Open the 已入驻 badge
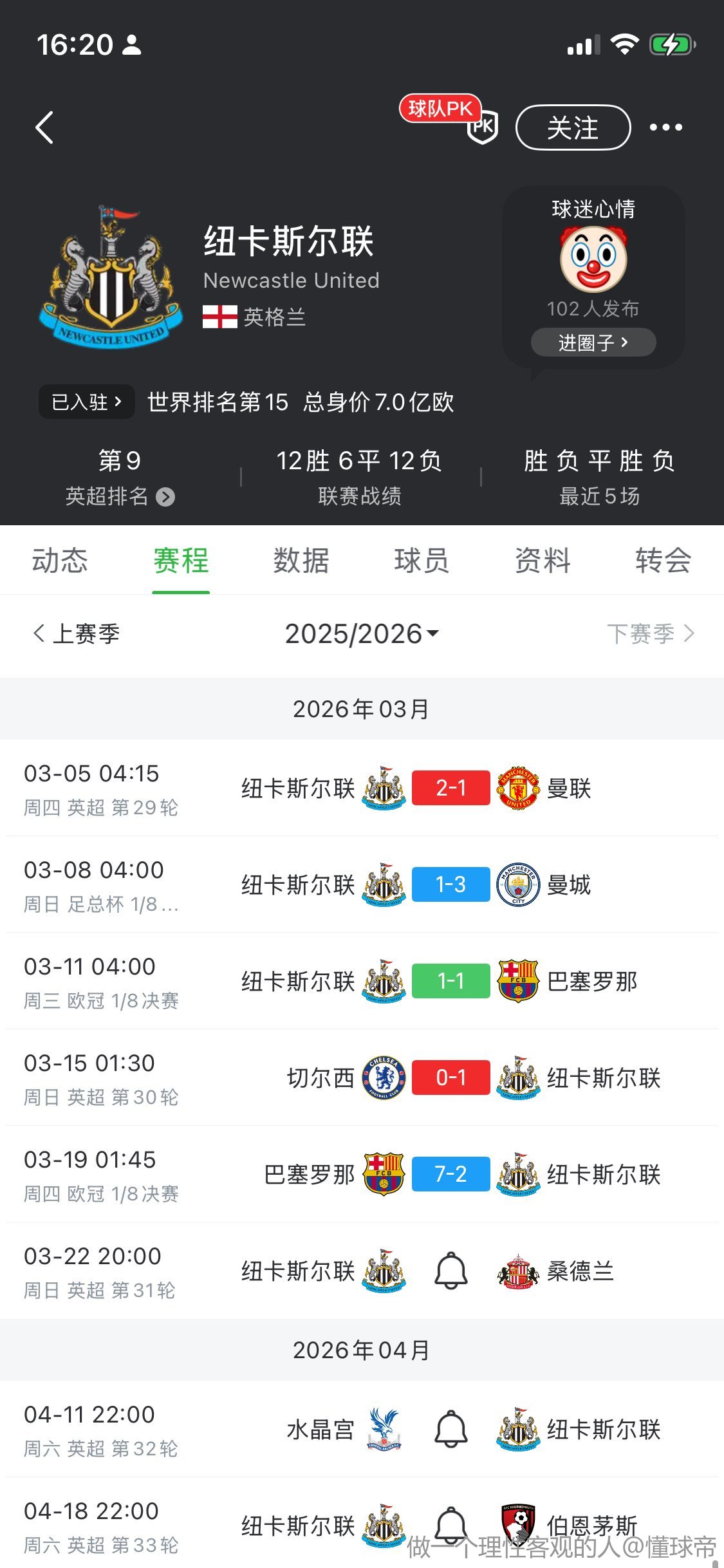This screenshot has height=1568, width=724. pos(86,402)
